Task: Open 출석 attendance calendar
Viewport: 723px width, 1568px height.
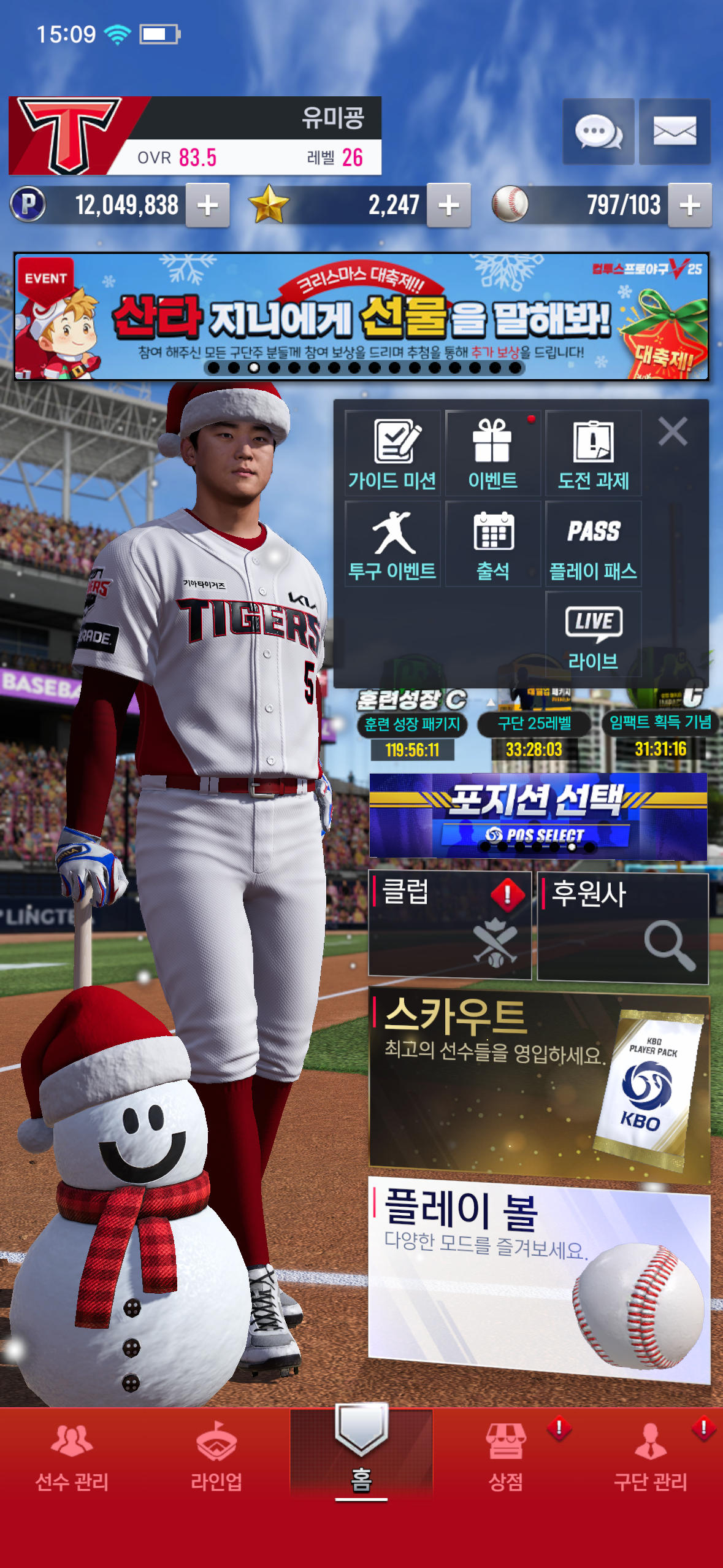Action: tap(492, 544)
